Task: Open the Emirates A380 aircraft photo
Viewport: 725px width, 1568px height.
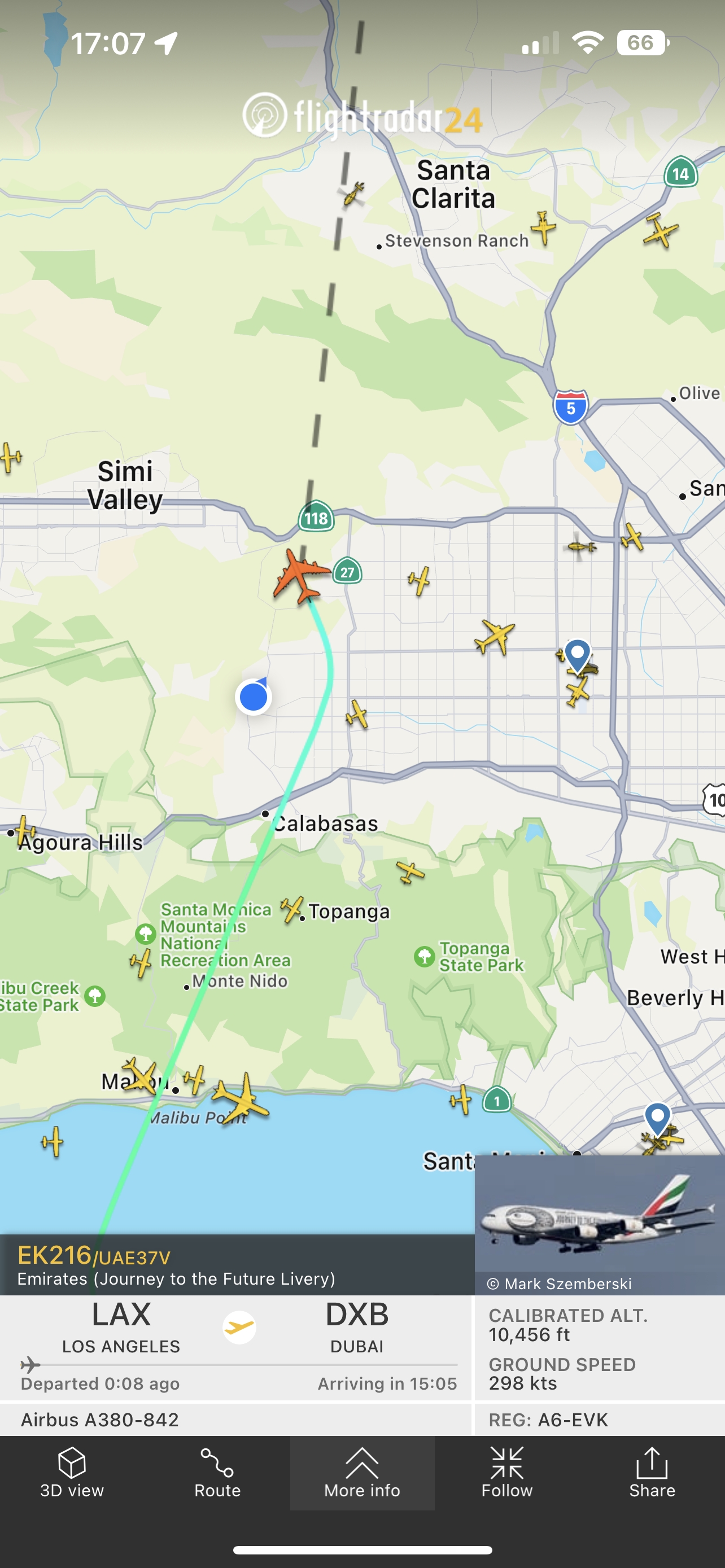Action: [600, 1224]
